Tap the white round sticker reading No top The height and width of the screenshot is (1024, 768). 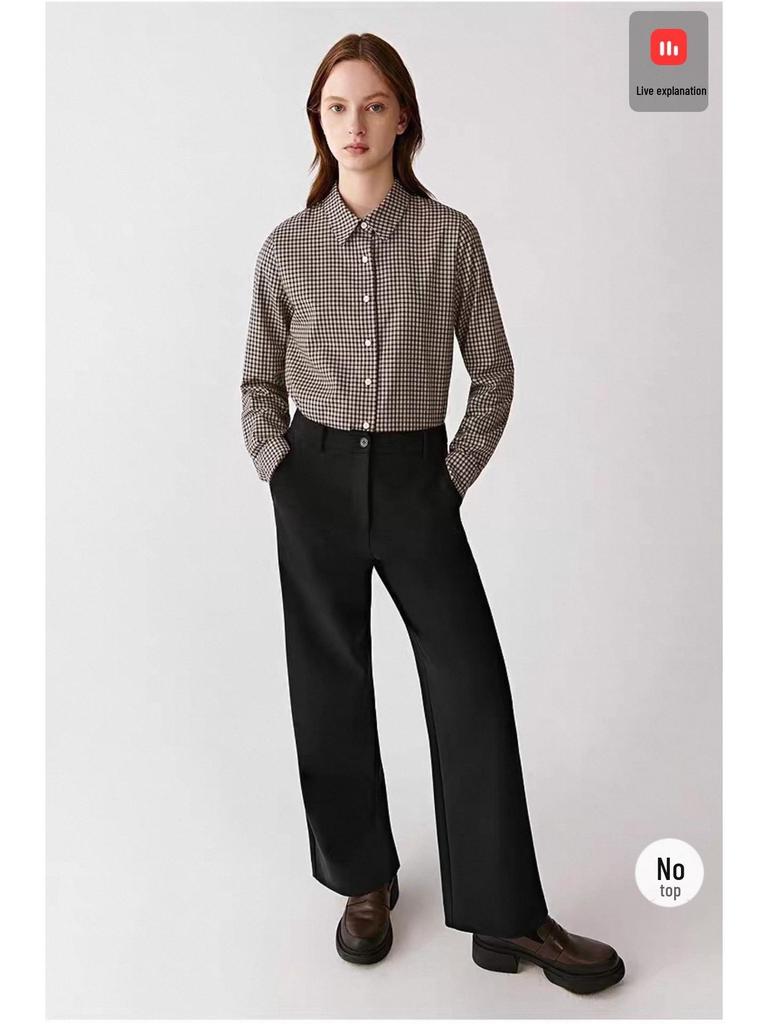672,872
